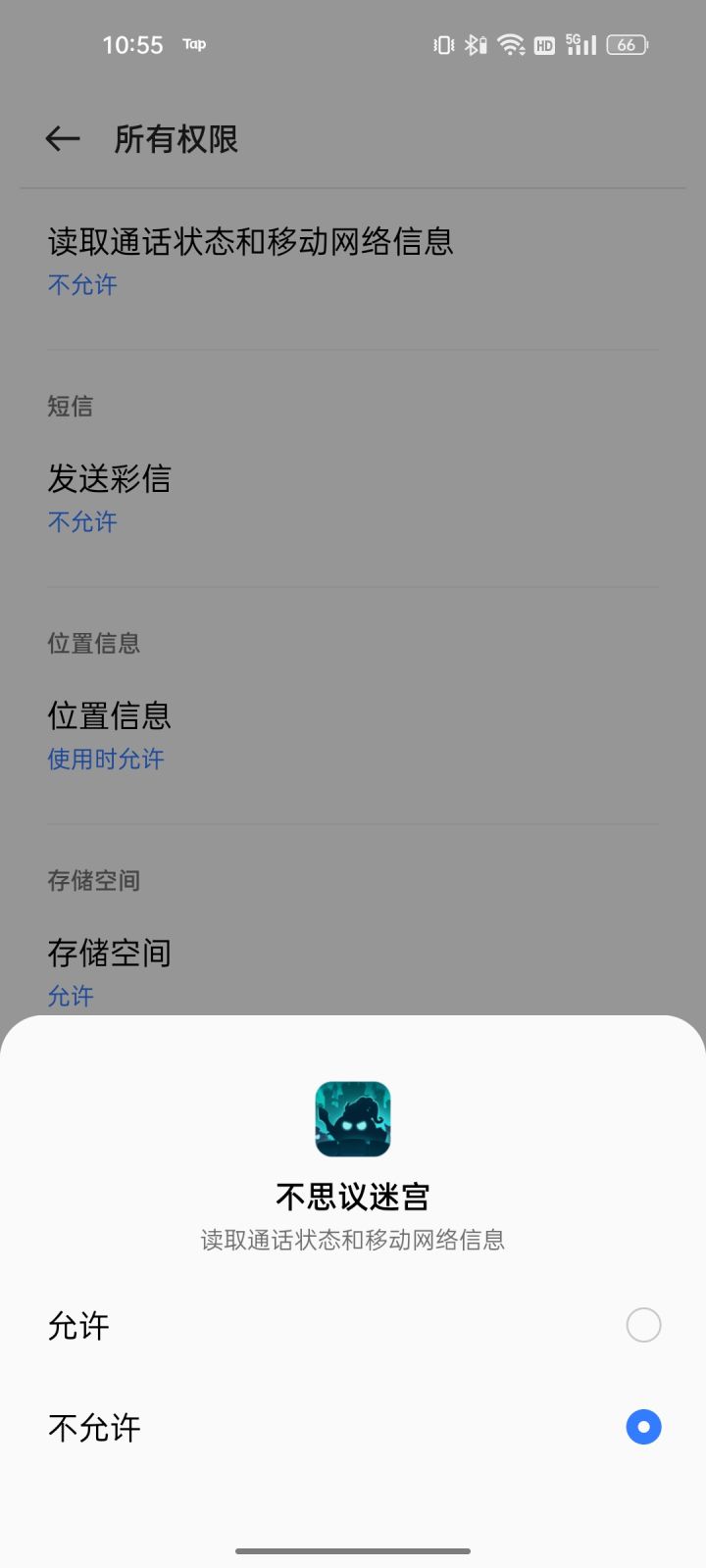The height and width of the screenshot is (1568, 706).
Task: Open the 发送彩信 permission setting
Action: (x=110, y=498)
